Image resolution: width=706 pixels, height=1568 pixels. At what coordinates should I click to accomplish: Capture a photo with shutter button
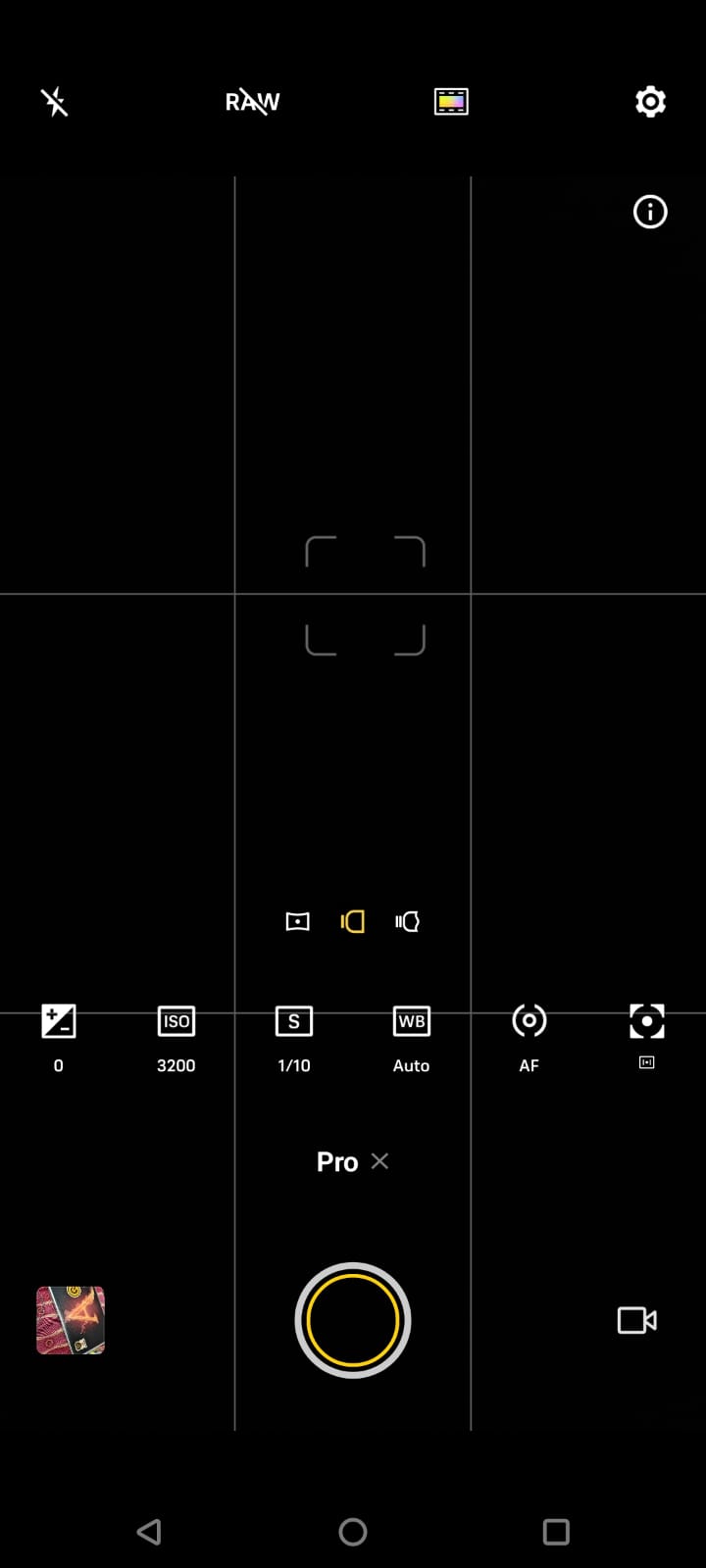tap(353, 1320)
